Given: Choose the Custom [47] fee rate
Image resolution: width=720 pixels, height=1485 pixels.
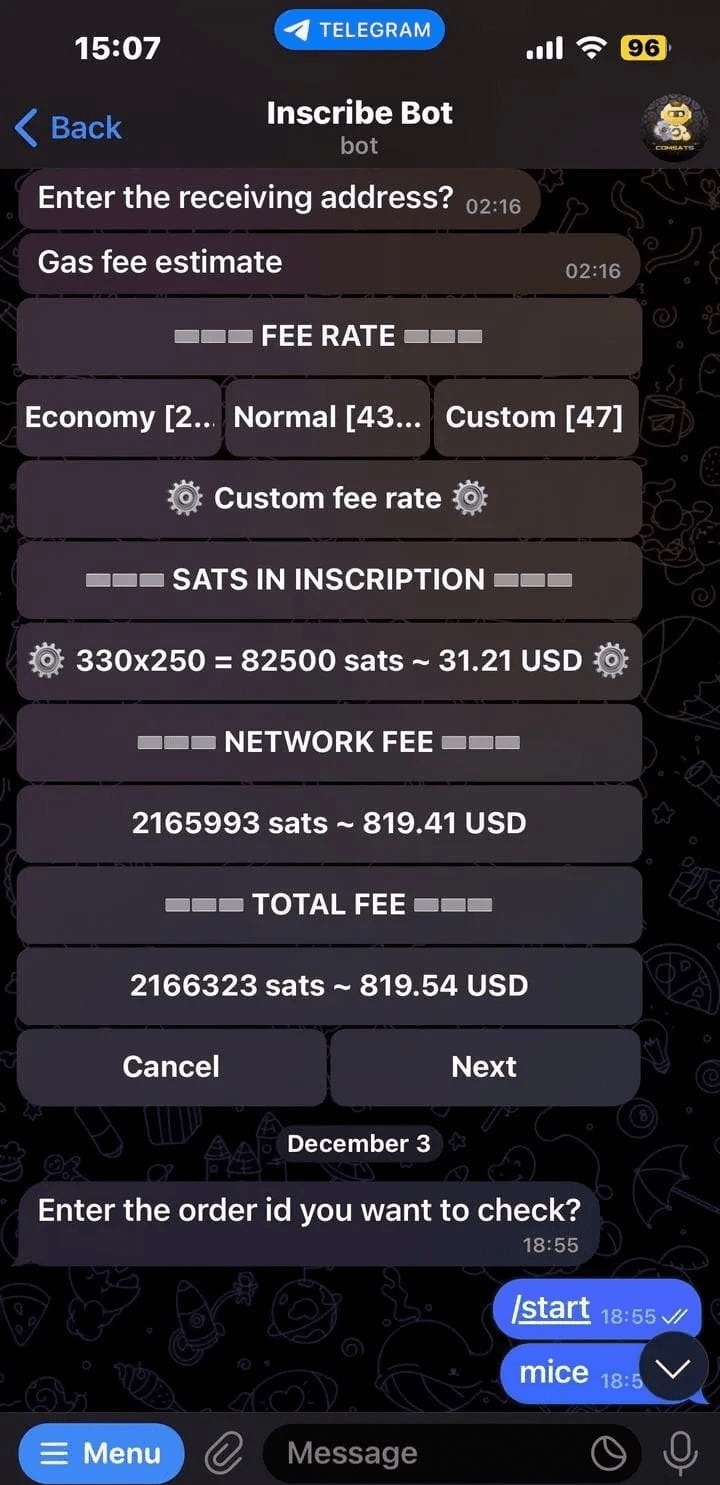Looking at the screenshot, I should [535, 417].
